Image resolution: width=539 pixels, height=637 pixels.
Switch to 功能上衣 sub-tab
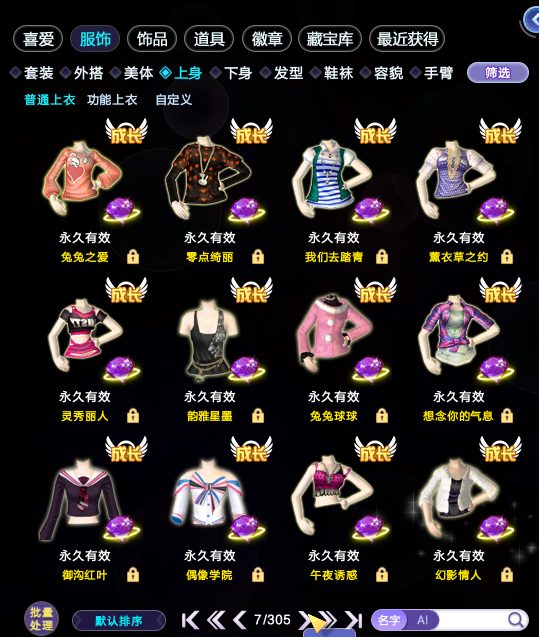coord(112,100)
